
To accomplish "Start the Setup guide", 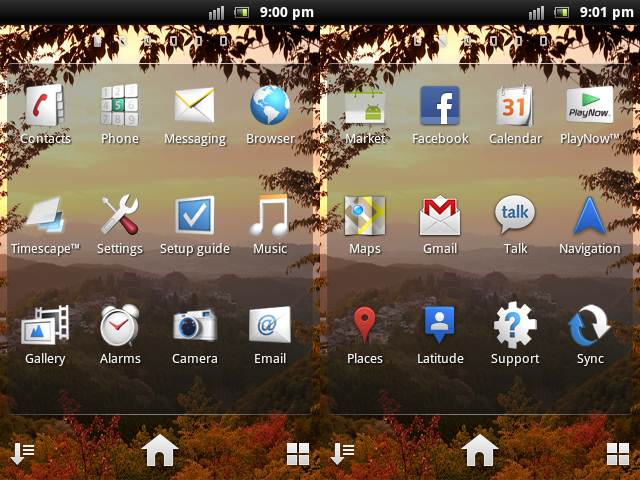I will coord(195,216).
